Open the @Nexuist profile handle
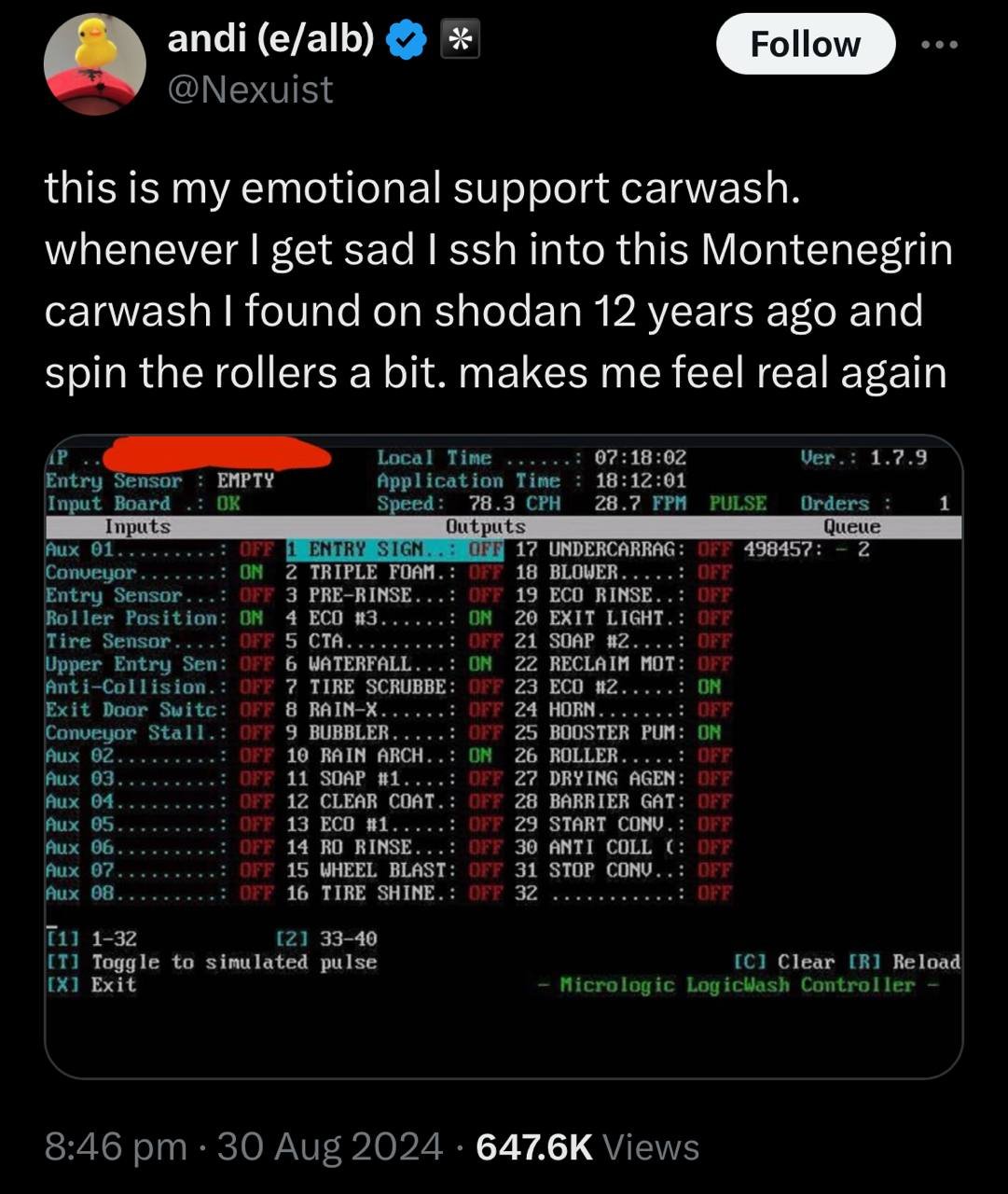Viewport: 1008px width, 1194px height. click(250, 90)
